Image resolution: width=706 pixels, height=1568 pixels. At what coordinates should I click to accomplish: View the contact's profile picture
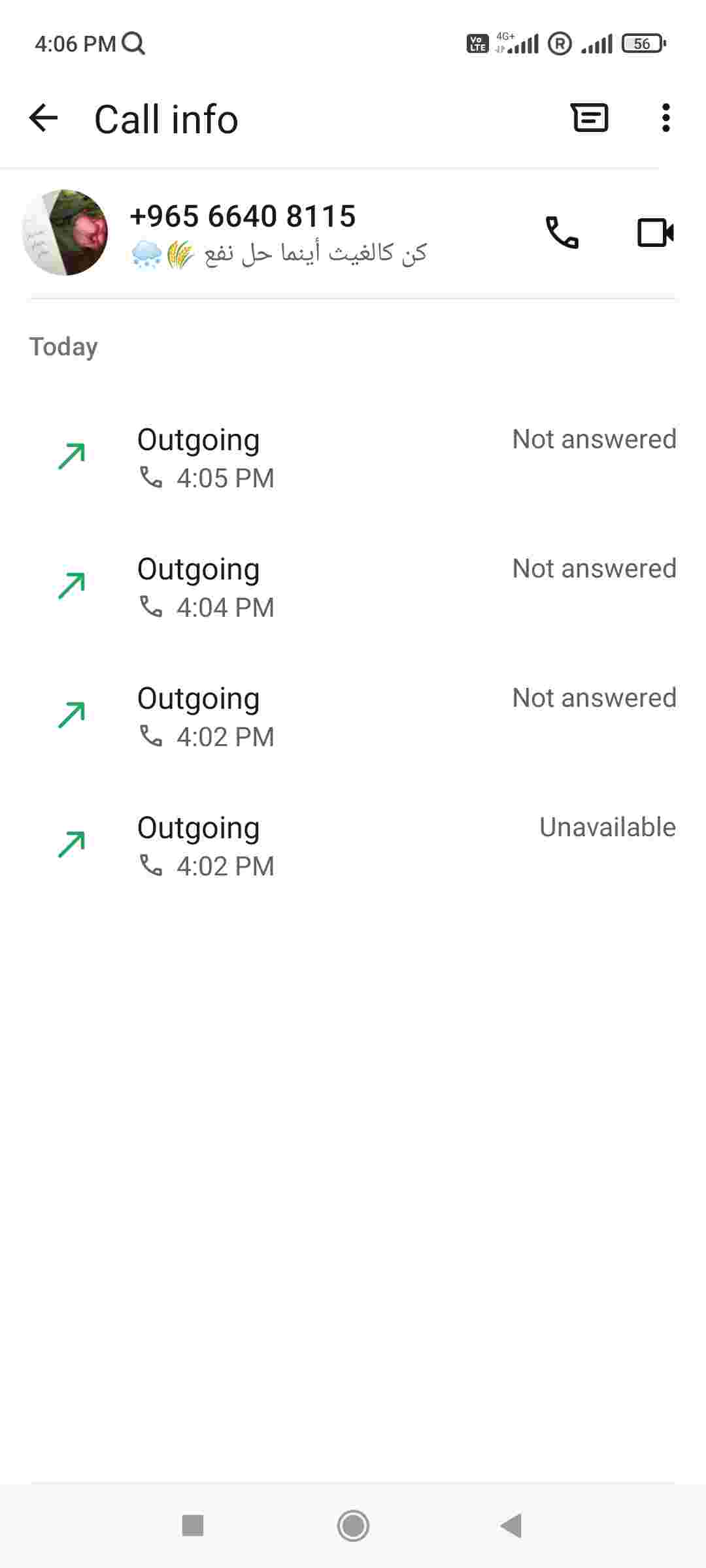[x=65, y=233]
